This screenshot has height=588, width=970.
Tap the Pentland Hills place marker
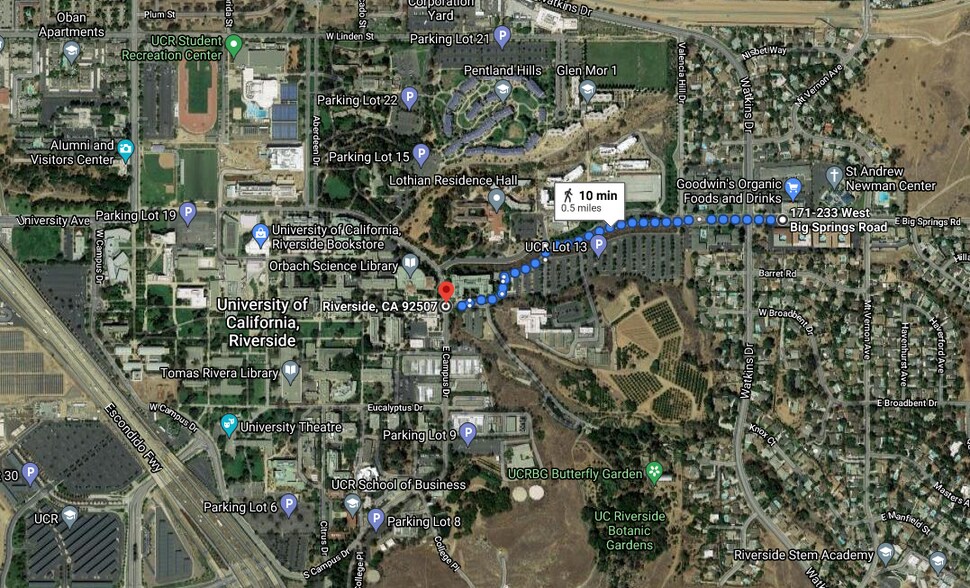pyautogui.click(x=502, y=91)
